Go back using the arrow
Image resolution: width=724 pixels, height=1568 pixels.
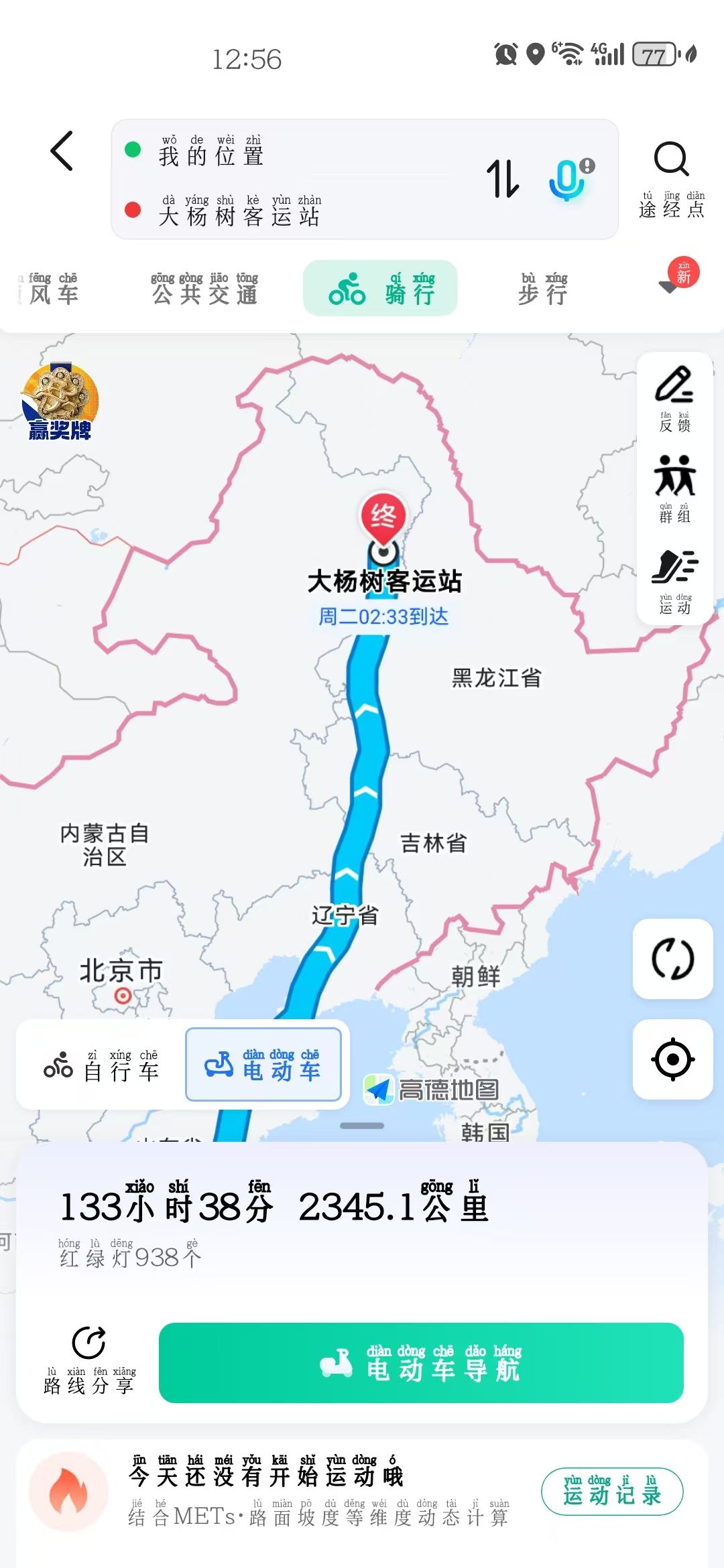[x=62, y=151]
